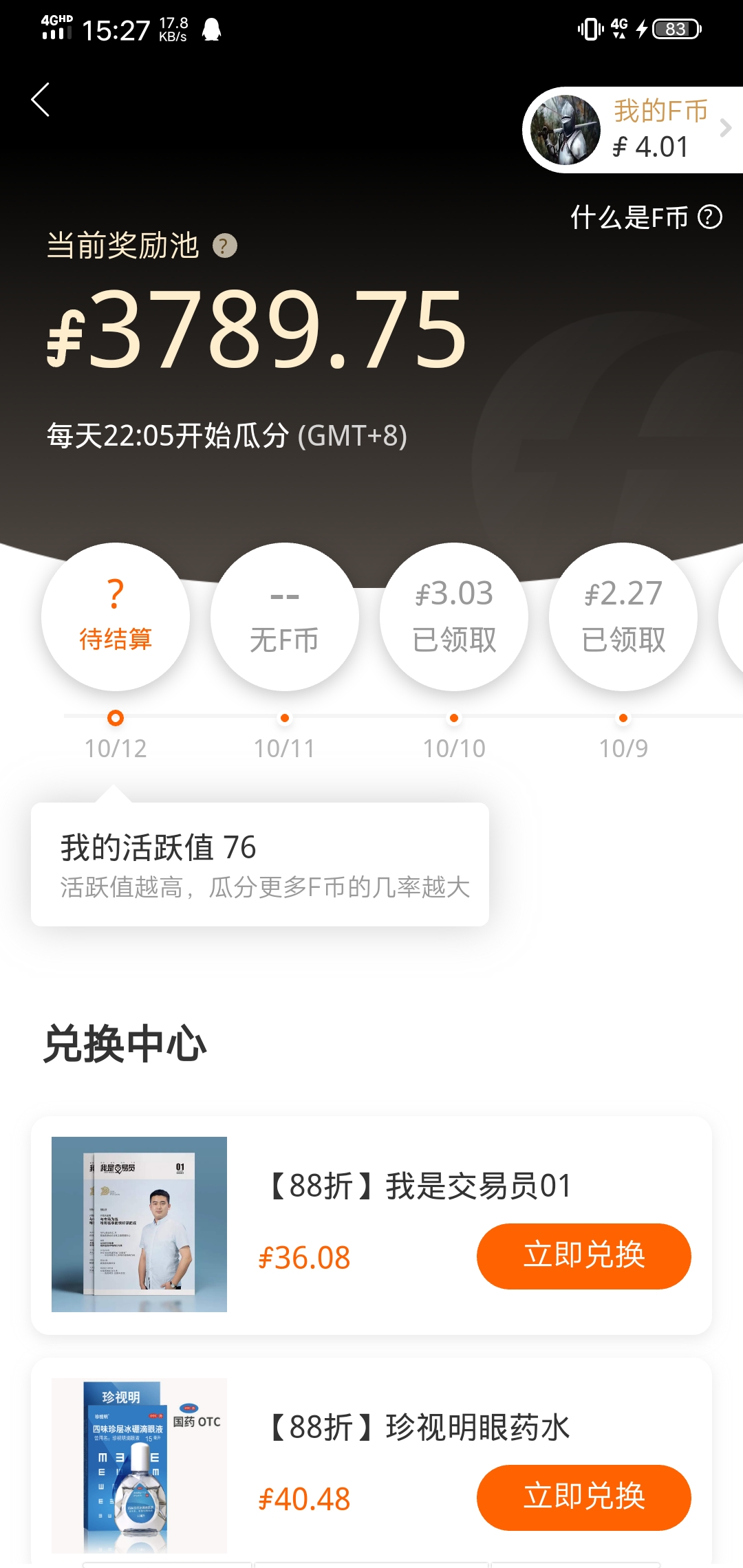The image size is (743, 1568).
Task: Select the 无F币 circle for 10/11
Action: [x=285, y=617]
